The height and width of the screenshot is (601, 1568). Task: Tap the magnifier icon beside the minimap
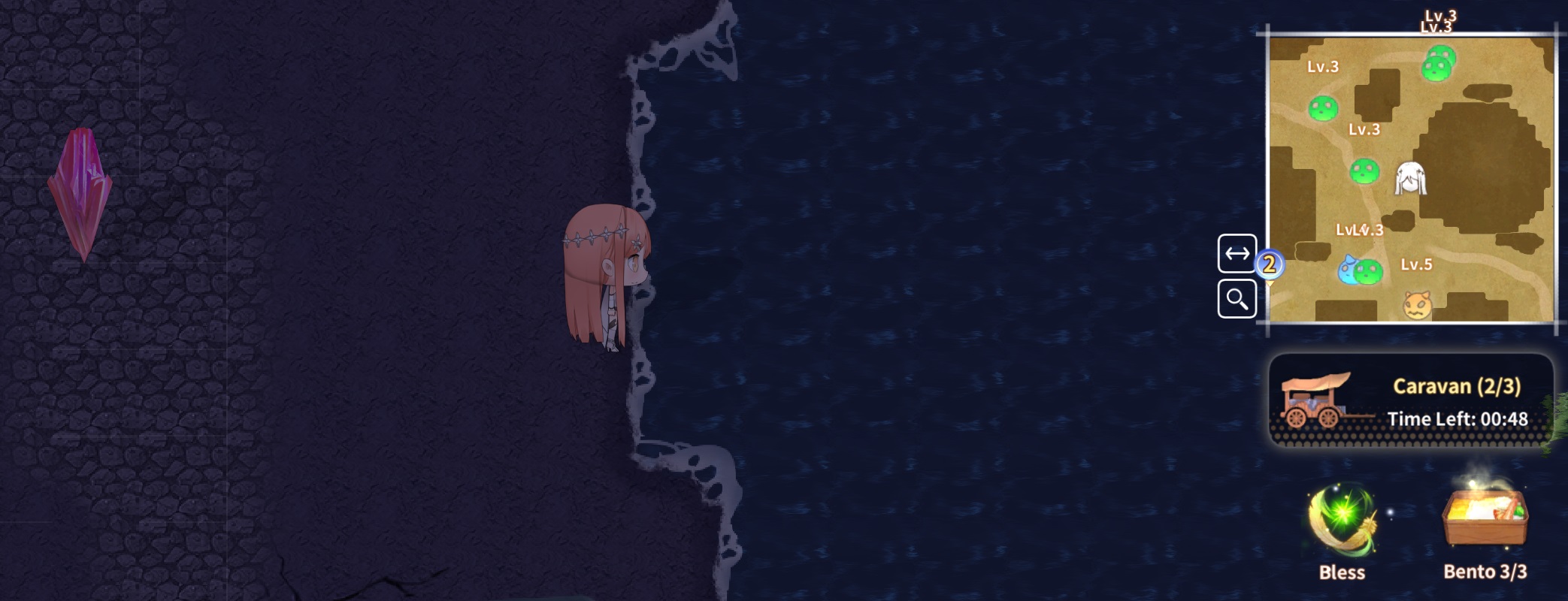(1237, 299)
